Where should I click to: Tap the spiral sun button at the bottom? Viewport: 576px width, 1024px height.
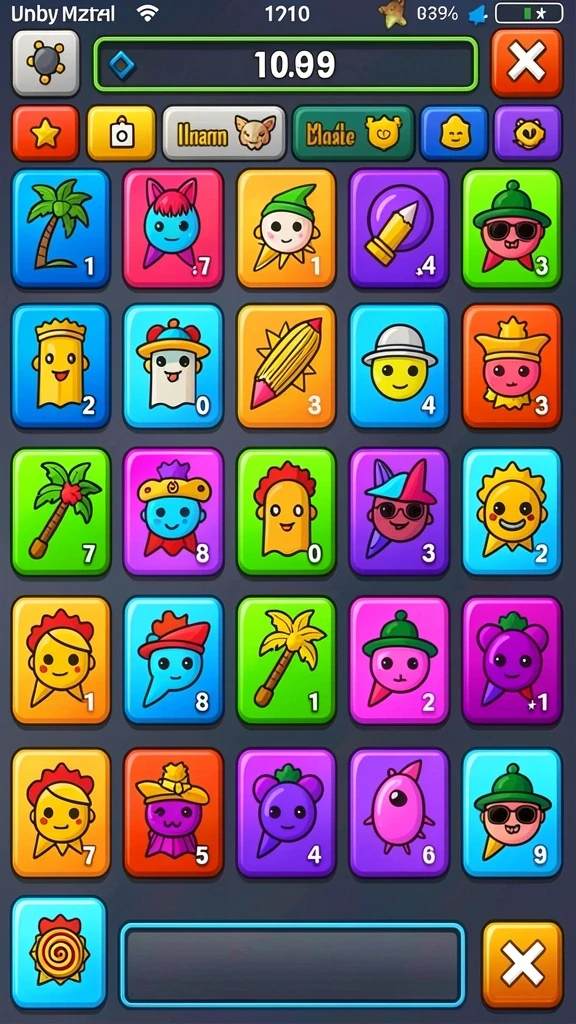59,952
